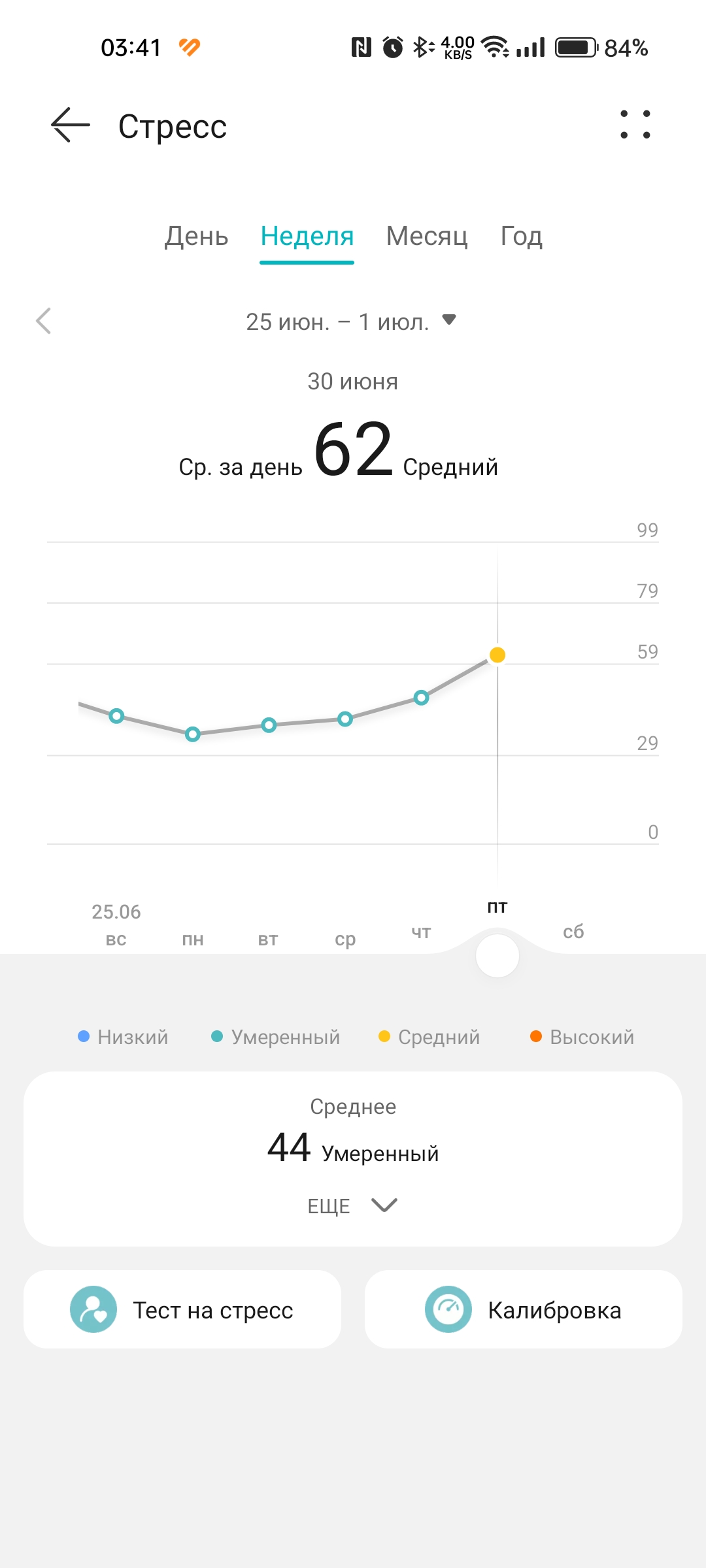The image size is (706, 1568).
Task: Open the four-dot overflow menu
Action: (635, 124)
